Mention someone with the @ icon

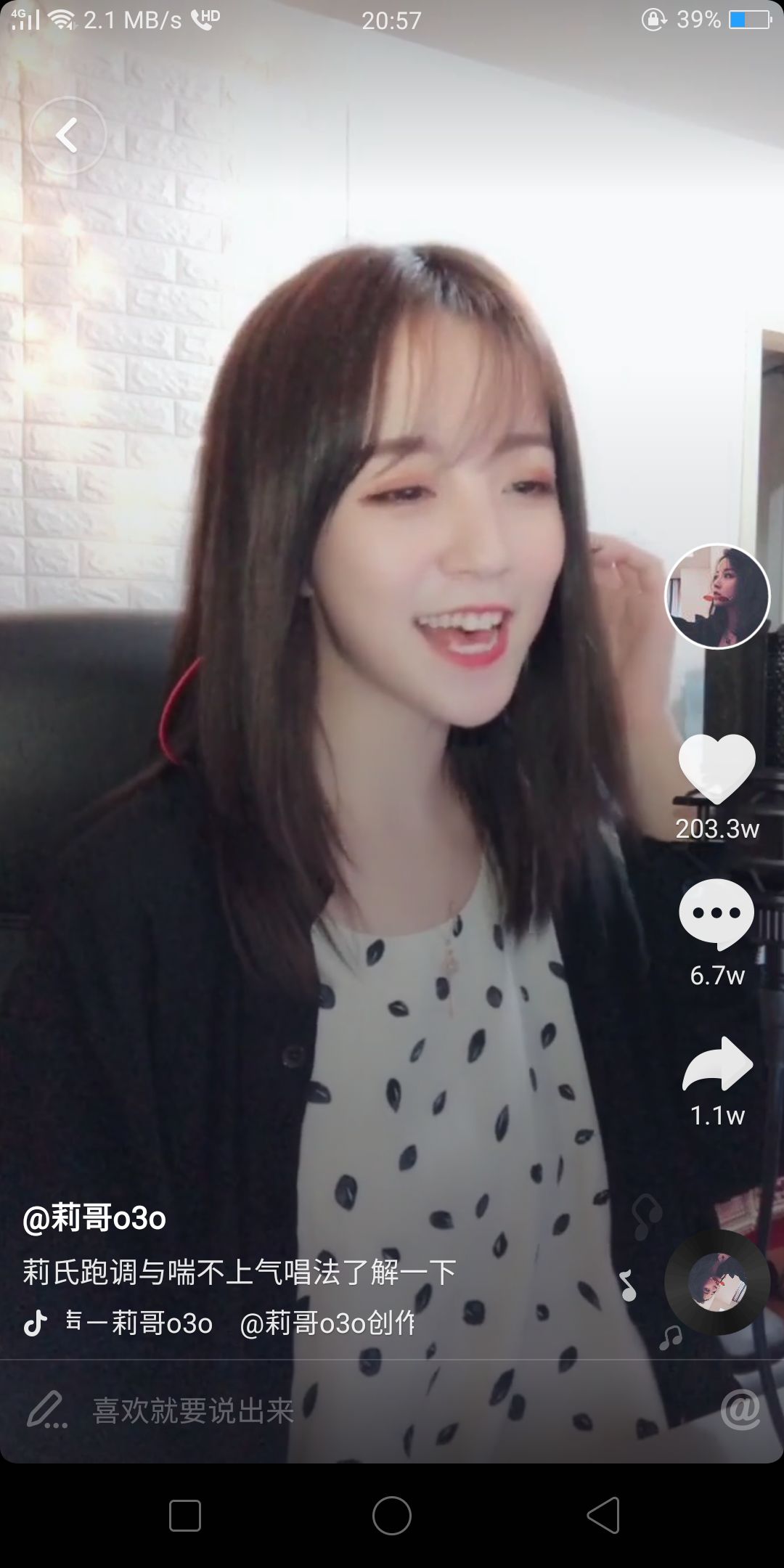point(740,1410)
